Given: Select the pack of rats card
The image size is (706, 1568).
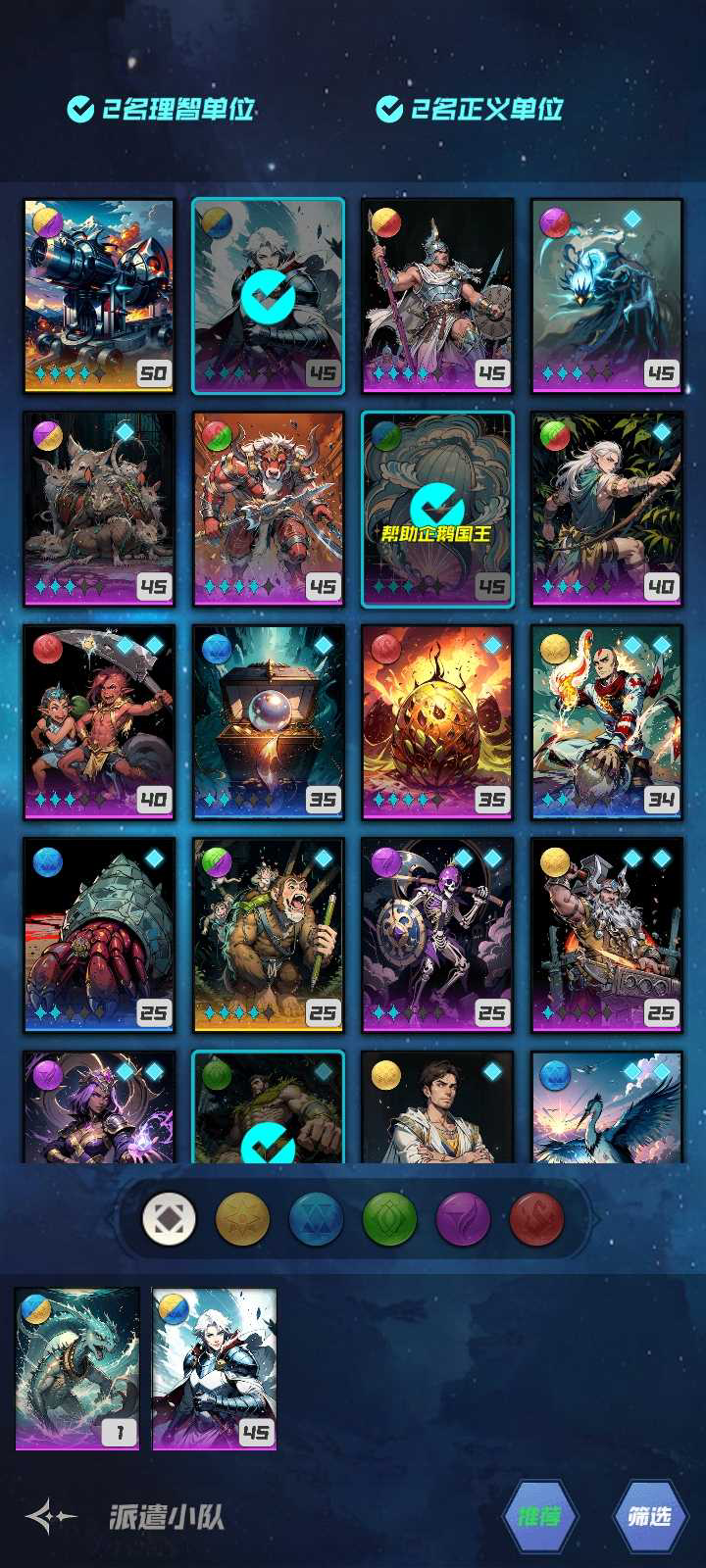Looking at the screenshot, I should [x=99, y=509].
